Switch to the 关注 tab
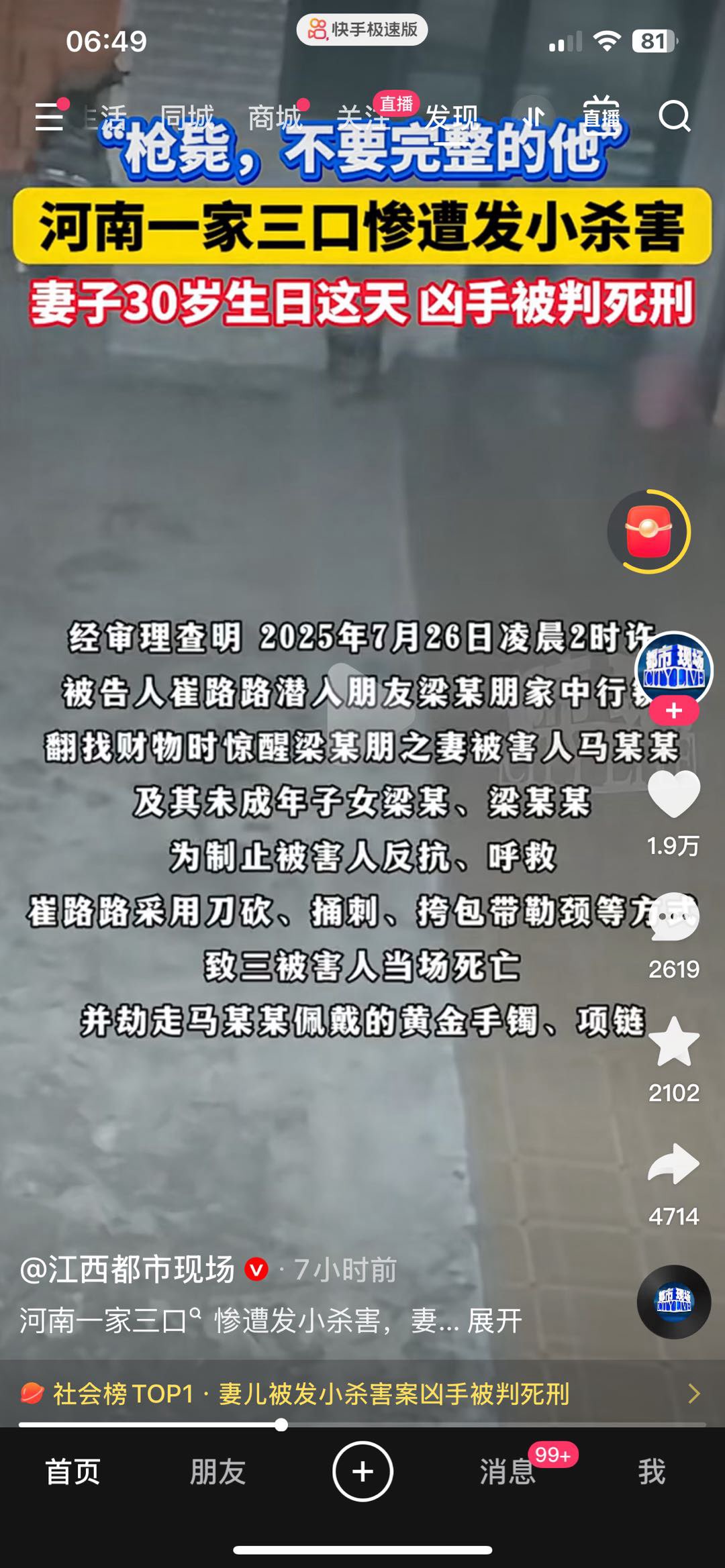Image resolution: width=725 pixels, height=1568 pixels. click(363, 118)
